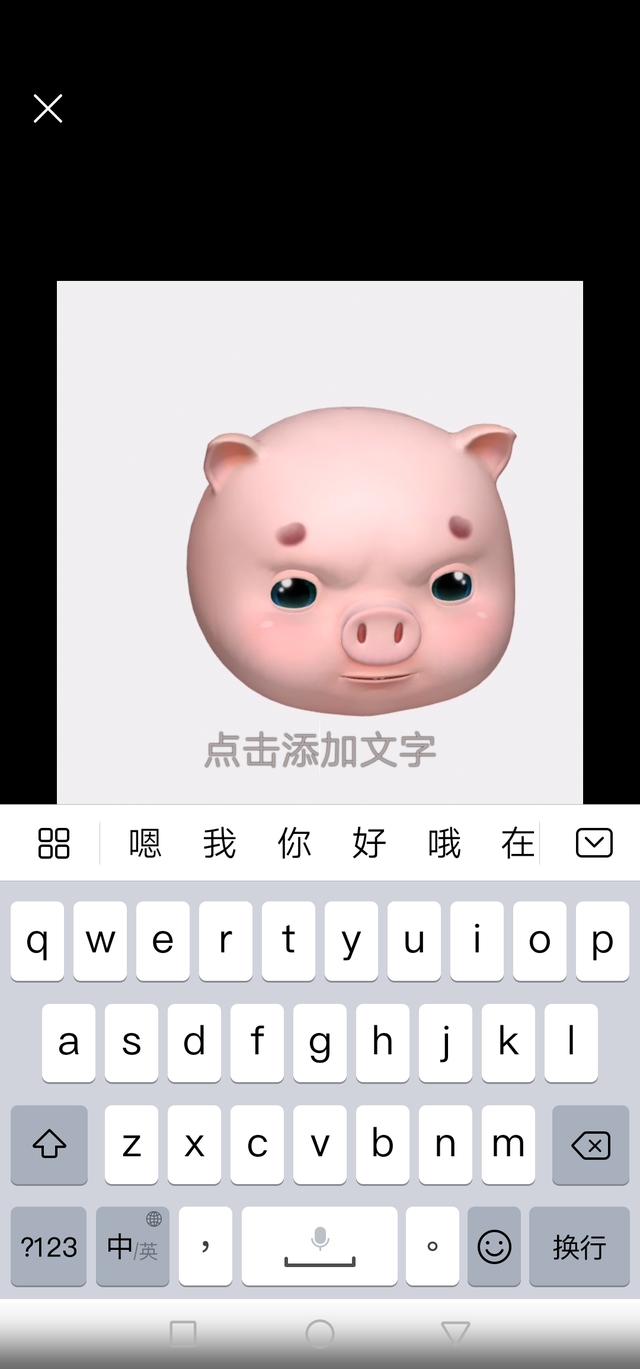Choose the candidate word 你
640x1369 pixels.
(x=294, y=843)
